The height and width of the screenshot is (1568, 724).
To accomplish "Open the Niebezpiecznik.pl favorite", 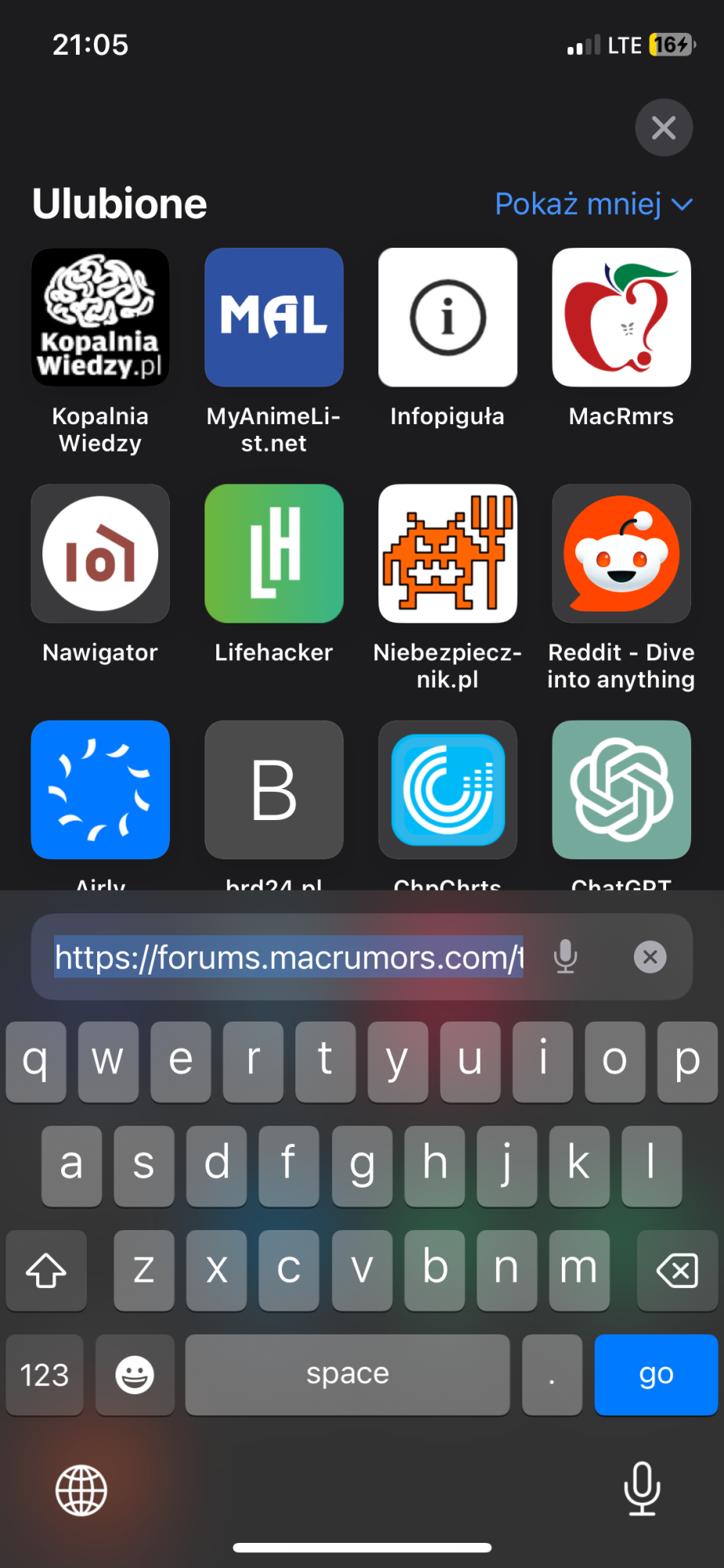I will click(447, 554).
